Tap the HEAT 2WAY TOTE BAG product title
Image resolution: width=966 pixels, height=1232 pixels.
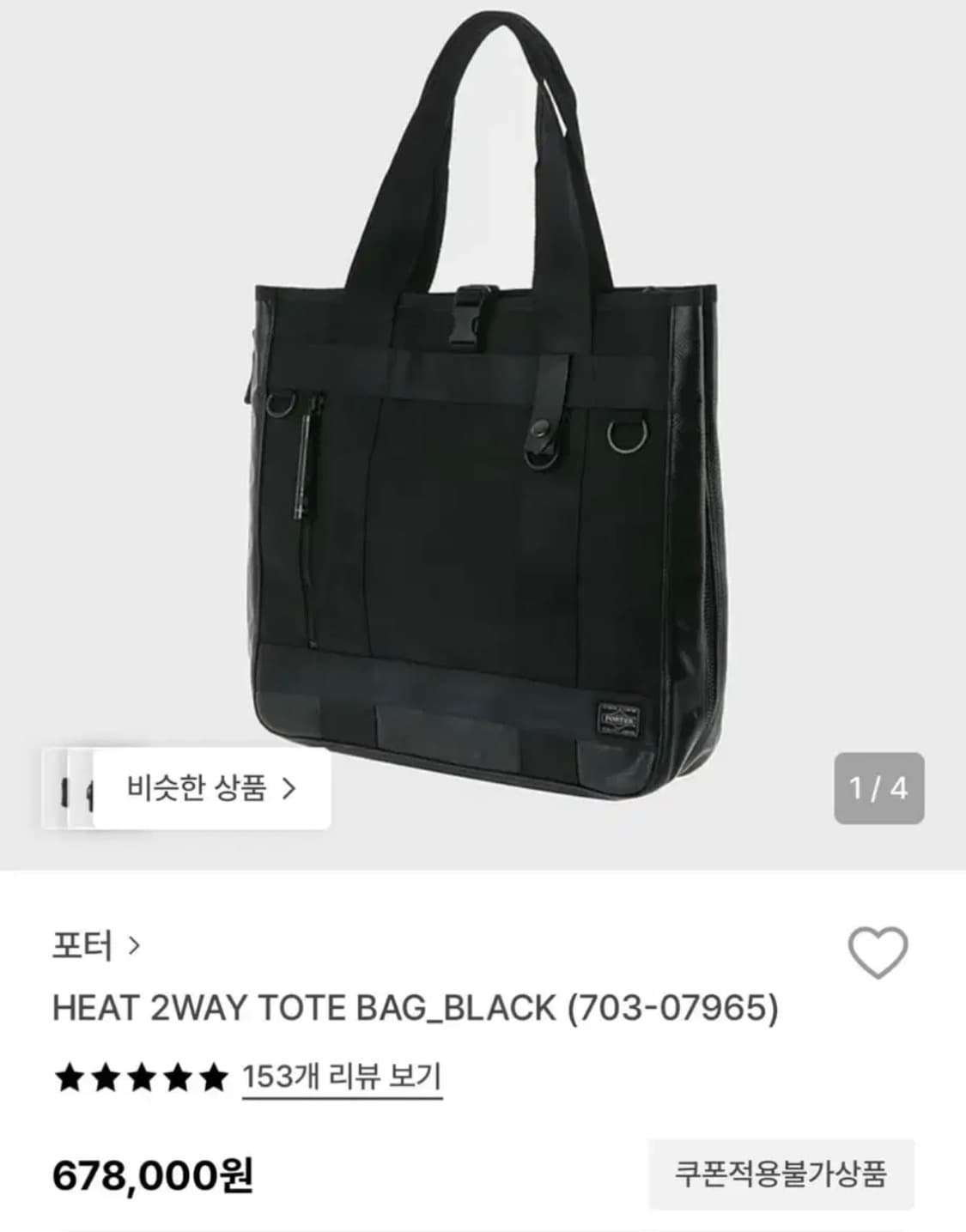[x=249, y=1013]
